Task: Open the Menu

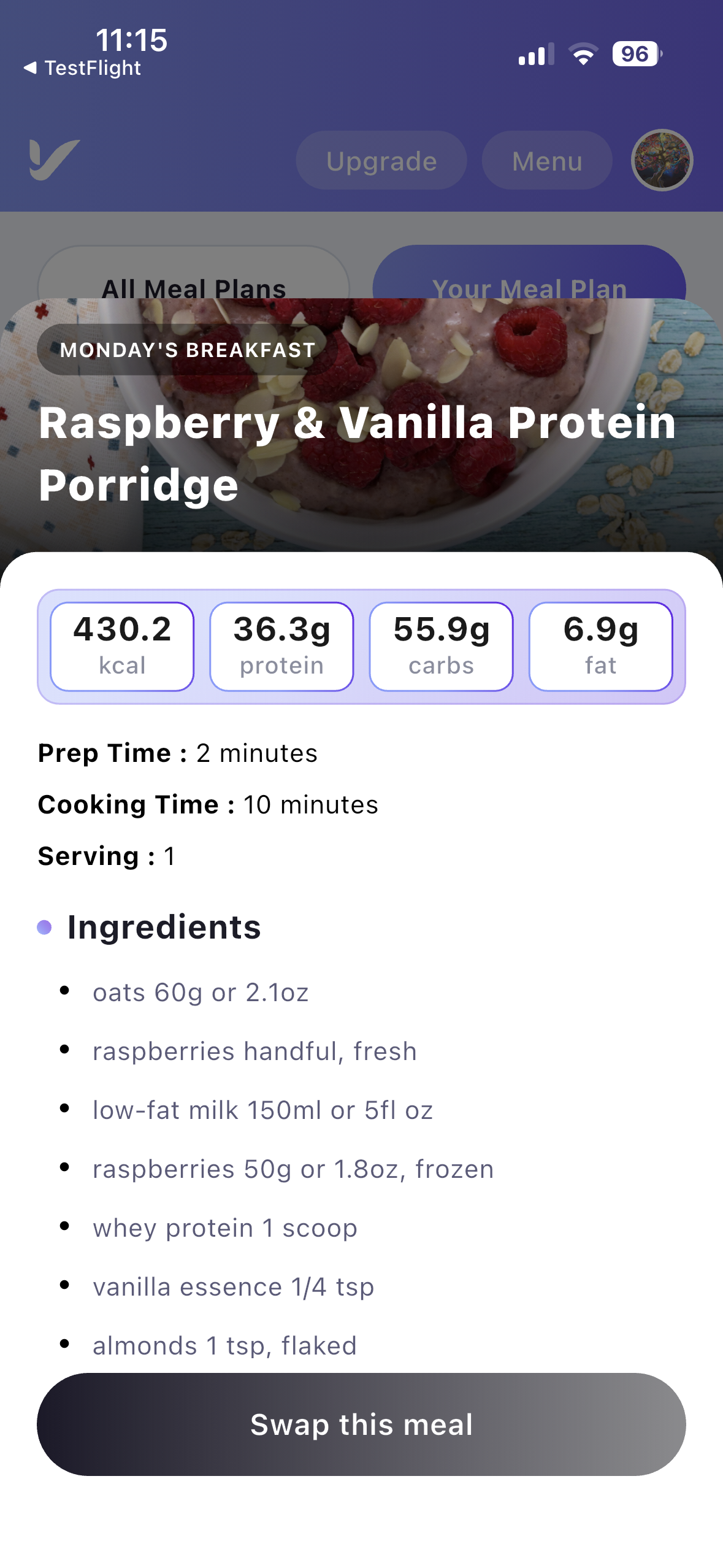Action: (547, 161)
